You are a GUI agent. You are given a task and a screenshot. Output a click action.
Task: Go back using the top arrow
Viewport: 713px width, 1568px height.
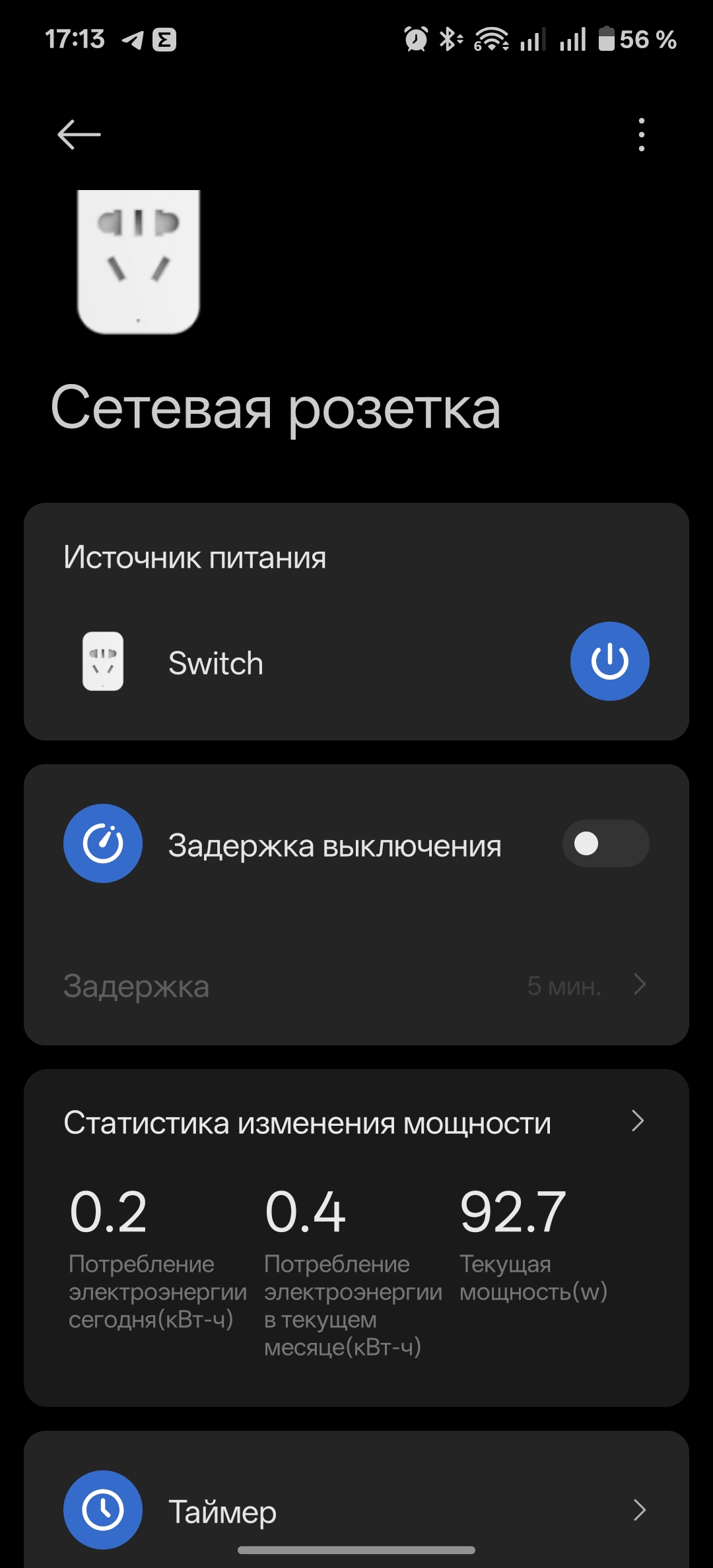coord(79,135)
